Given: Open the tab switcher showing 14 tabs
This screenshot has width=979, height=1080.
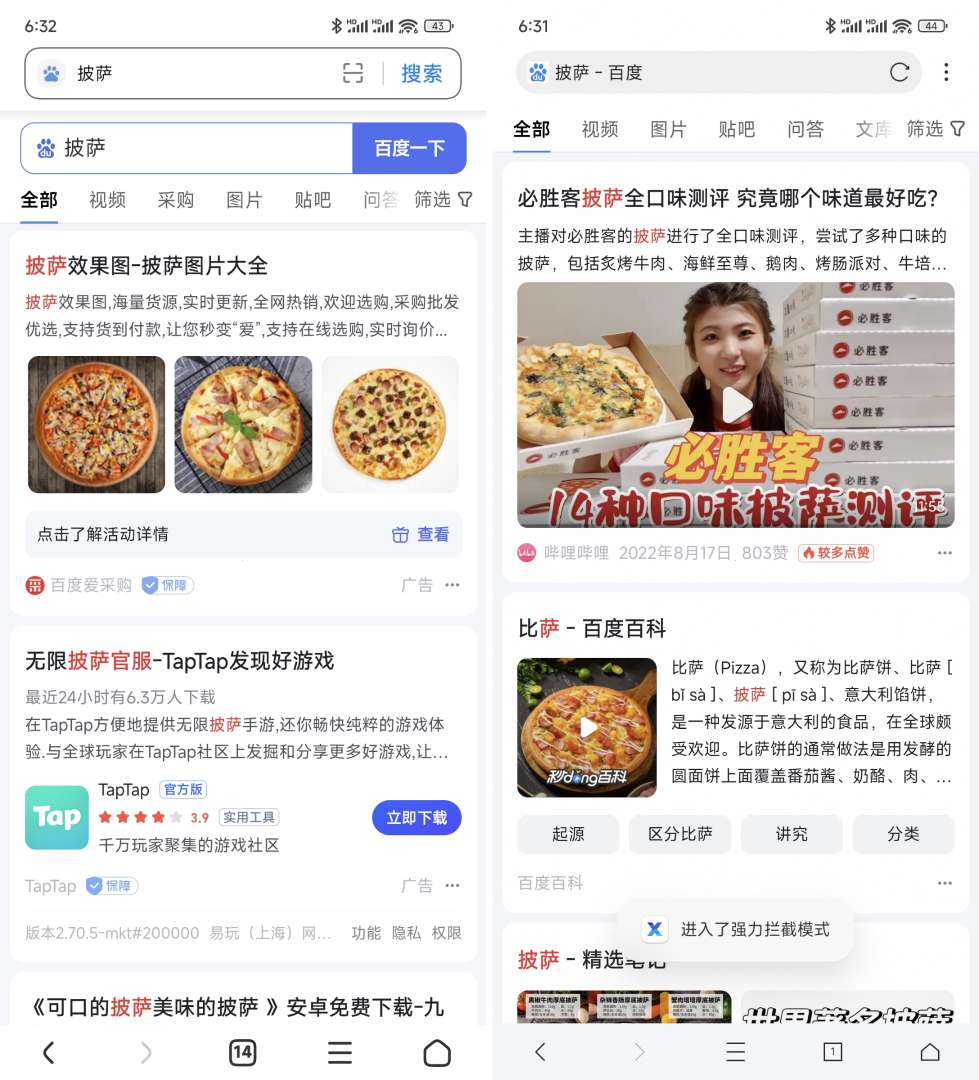Looking at the screenshot, I should [x=242, y=1052].
